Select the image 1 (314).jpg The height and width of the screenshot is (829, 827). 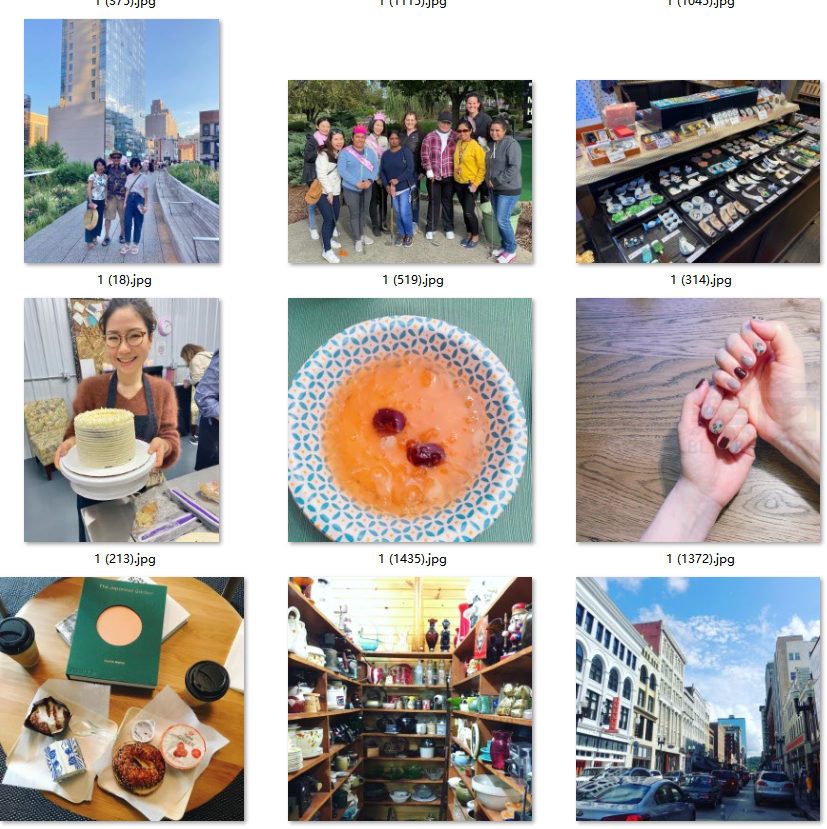coord(698,172)
